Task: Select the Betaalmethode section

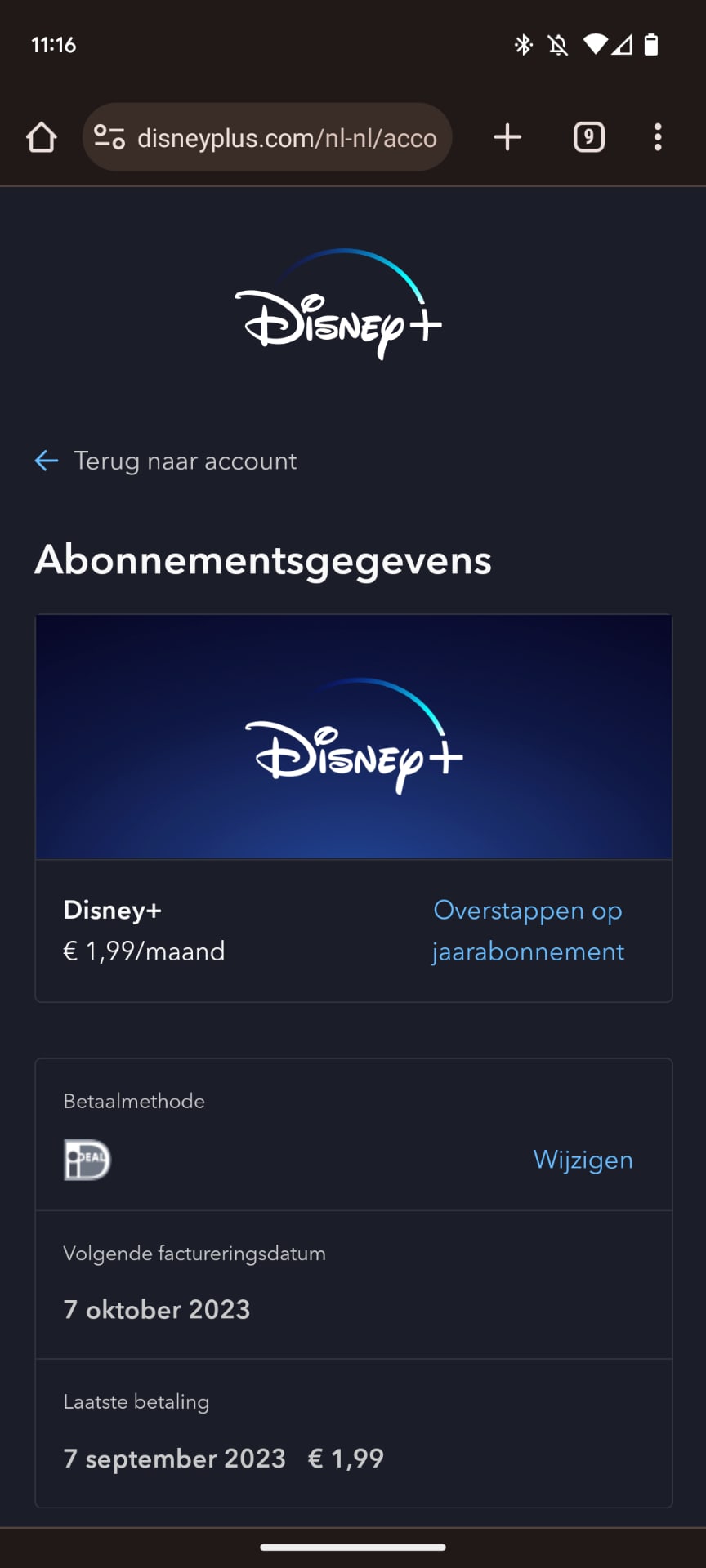Action: click(133, 1101)
